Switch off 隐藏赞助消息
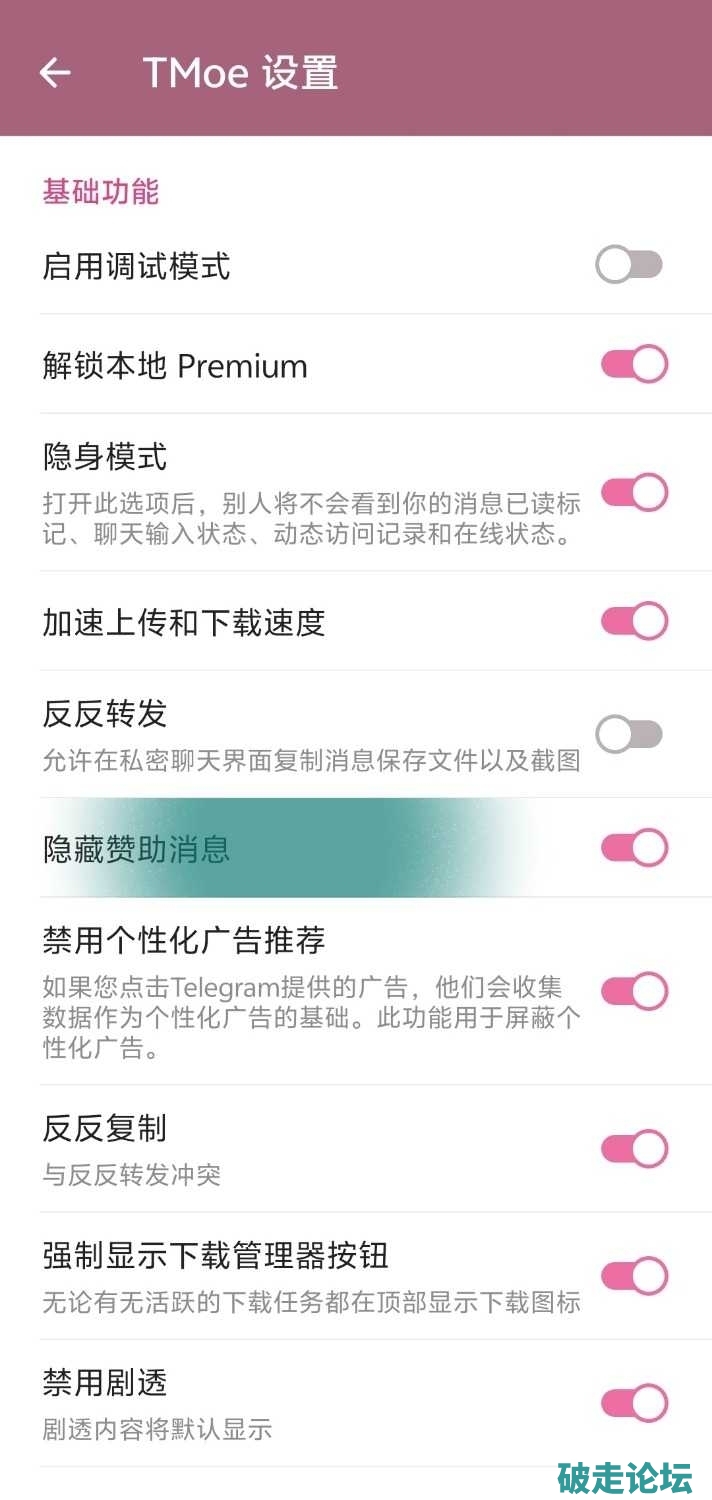The width and height of the screenshot is (712, 1500). pos(634,848)
